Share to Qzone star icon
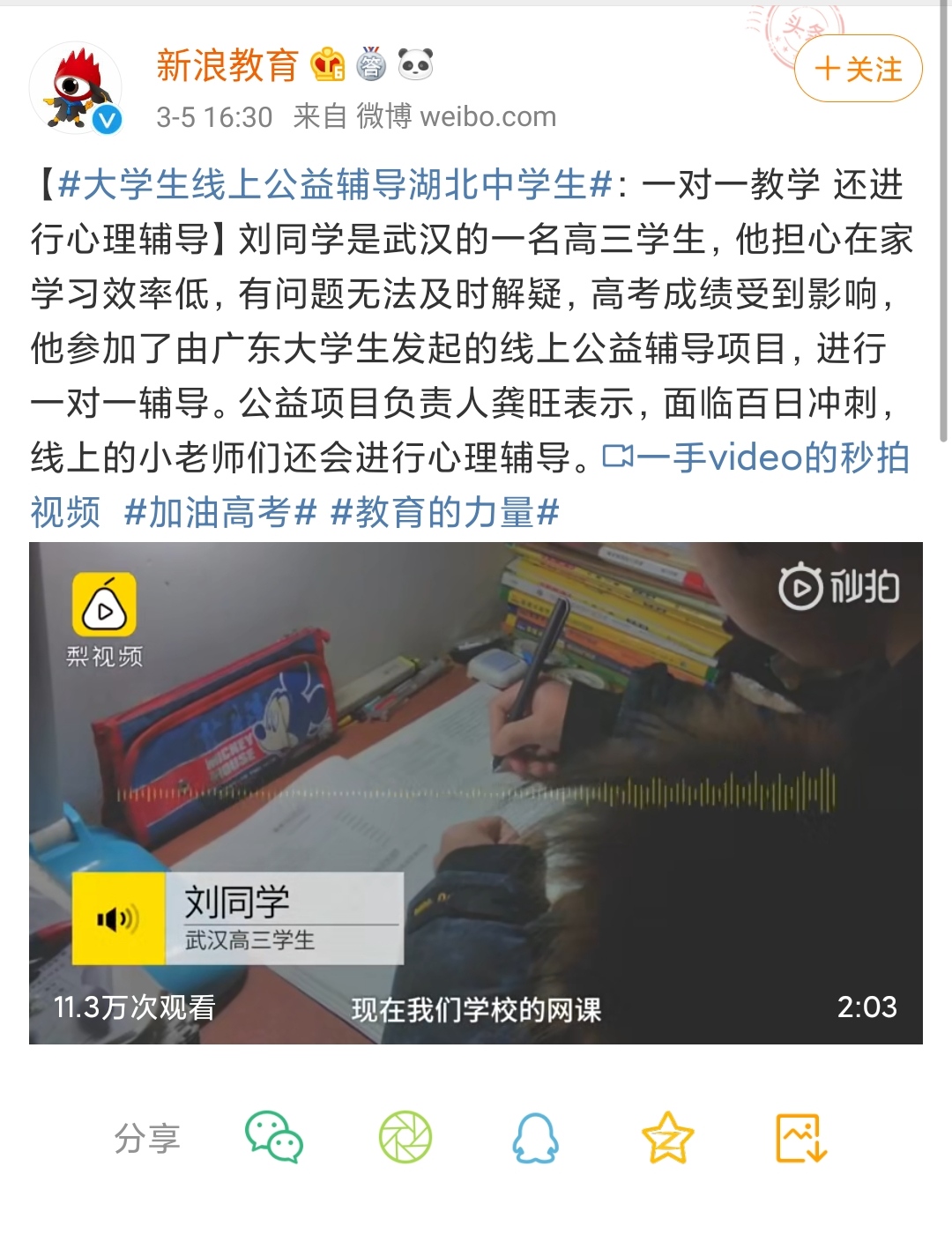The height and width of the screenshot is (1241, 952). [x=667, y=1137]
